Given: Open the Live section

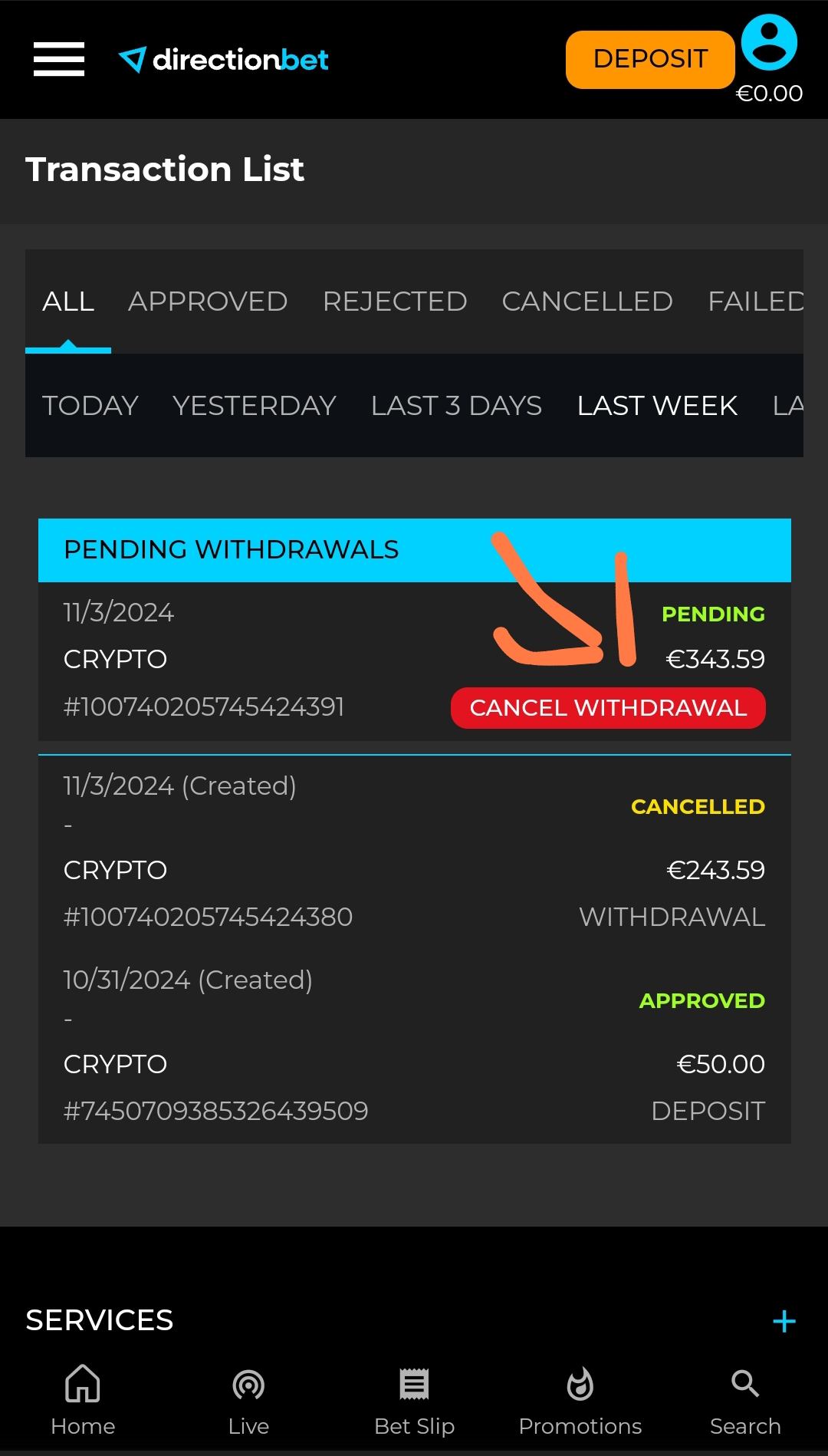Looking at the screenshot, I should 248,1401.
